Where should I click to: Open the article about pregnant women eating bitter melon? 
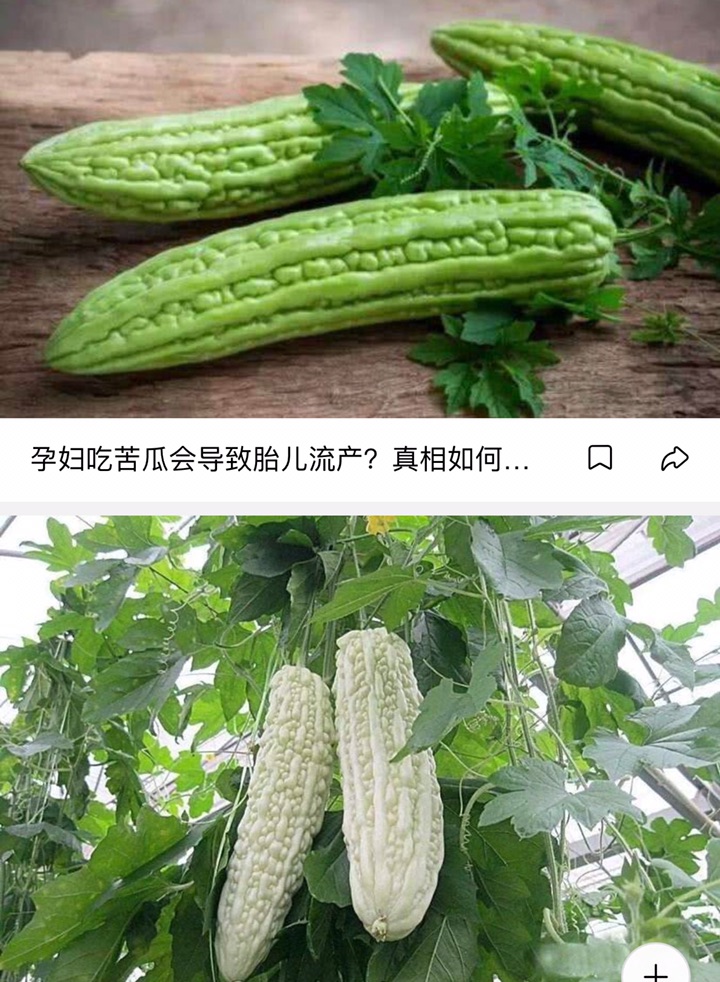280,460
